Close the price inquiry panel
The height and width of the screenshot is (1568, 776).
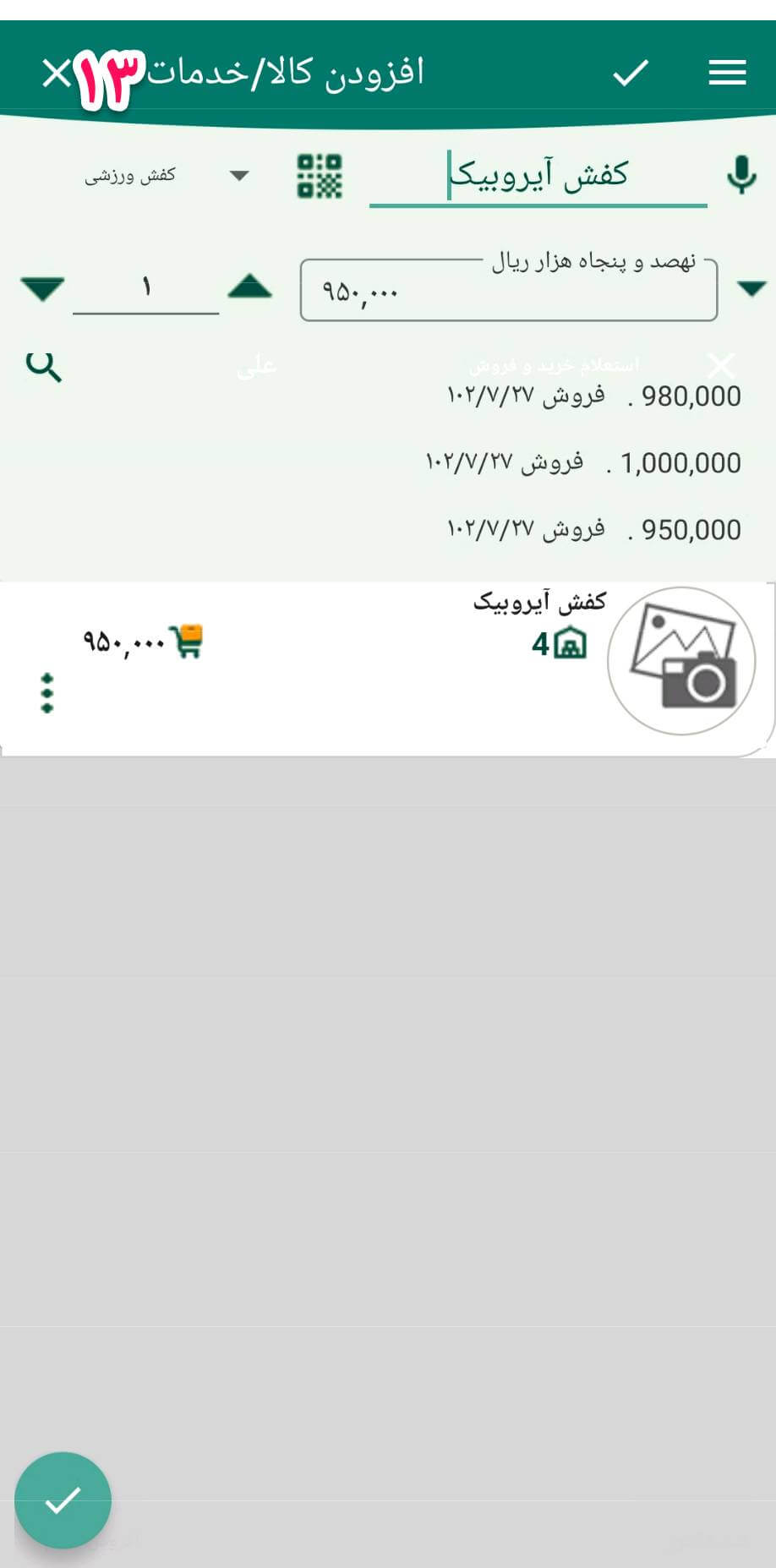click(720, 366)
